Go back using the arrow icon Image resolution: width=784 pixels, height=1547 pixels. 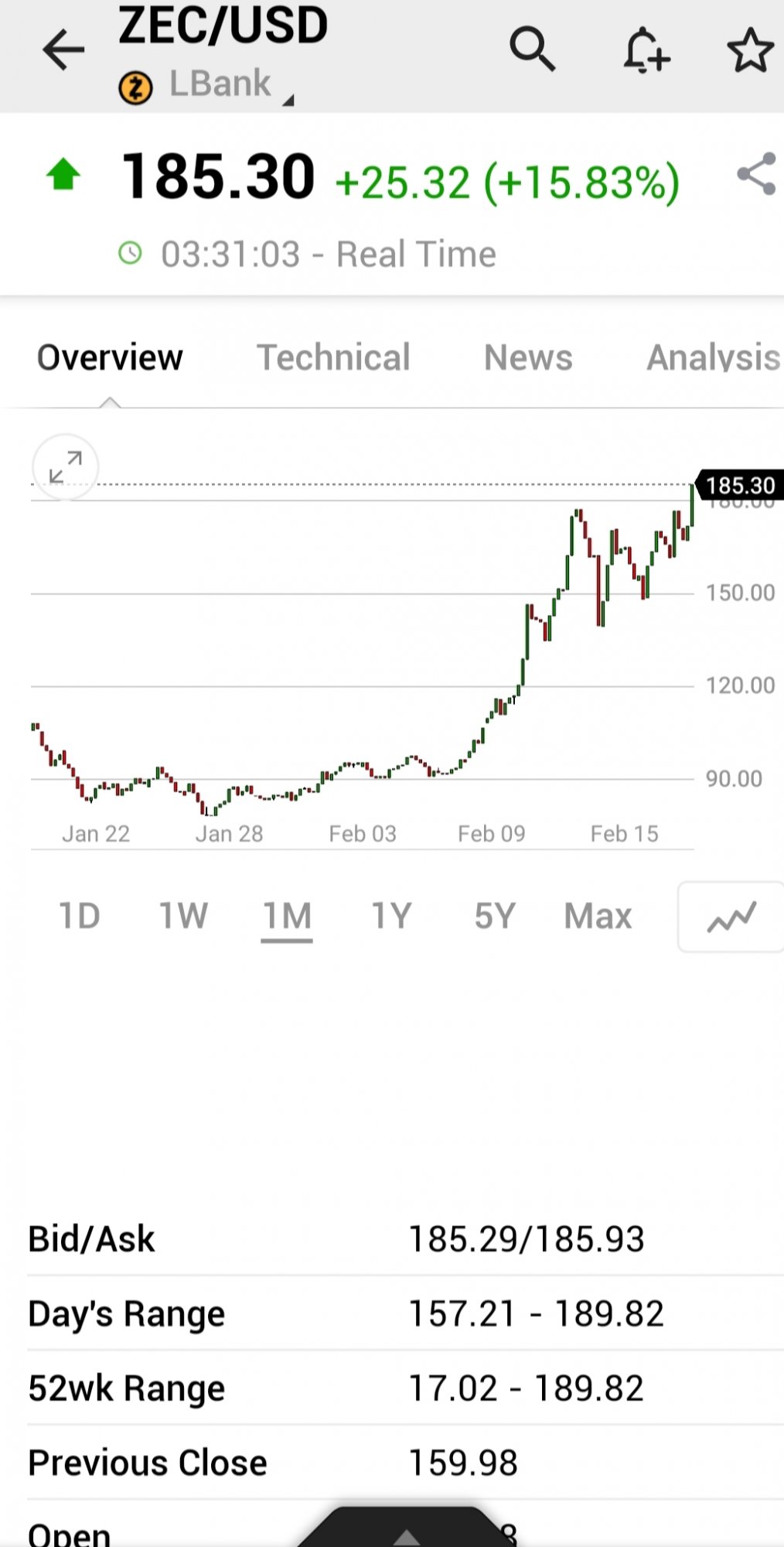click(x=63, y=50)
